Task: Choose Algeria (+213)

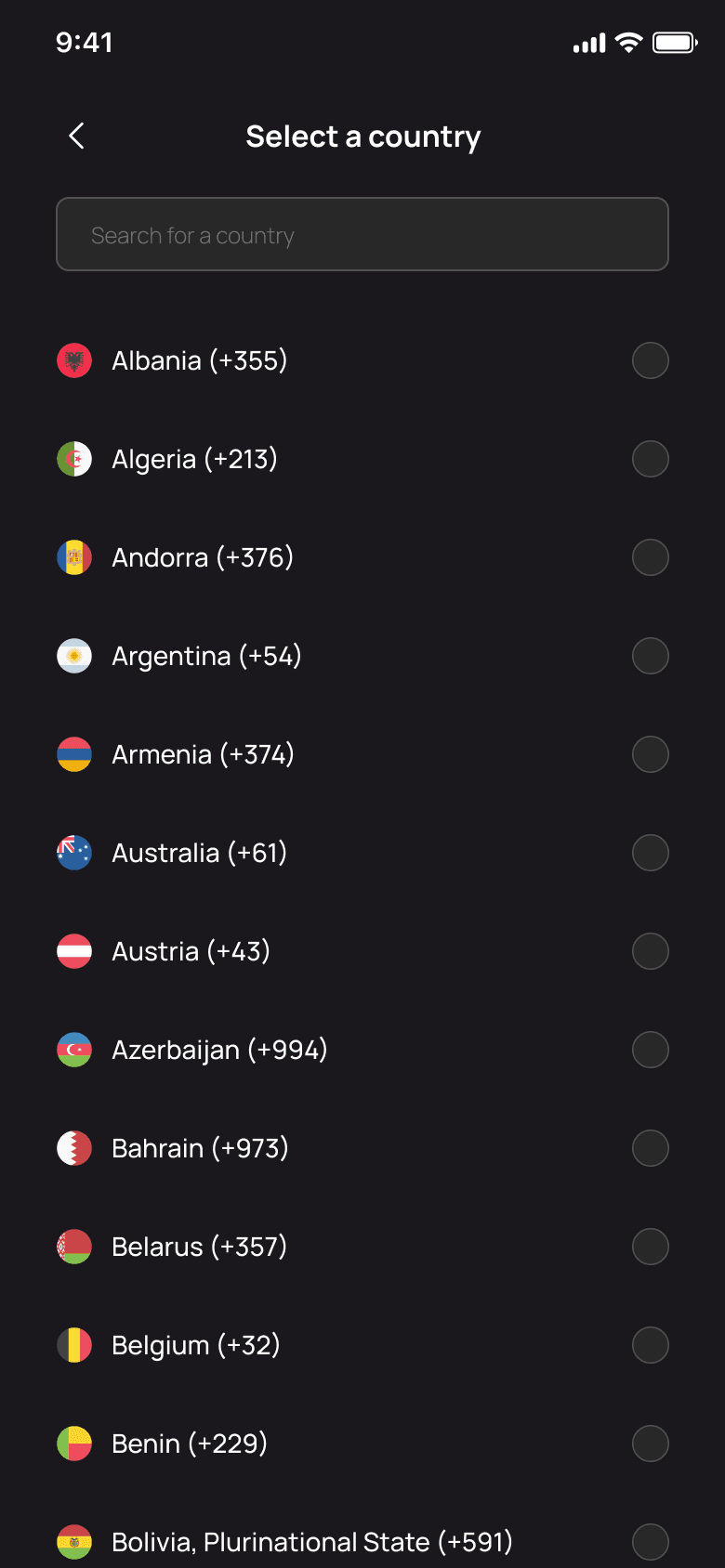Action: tap(650, 459)
